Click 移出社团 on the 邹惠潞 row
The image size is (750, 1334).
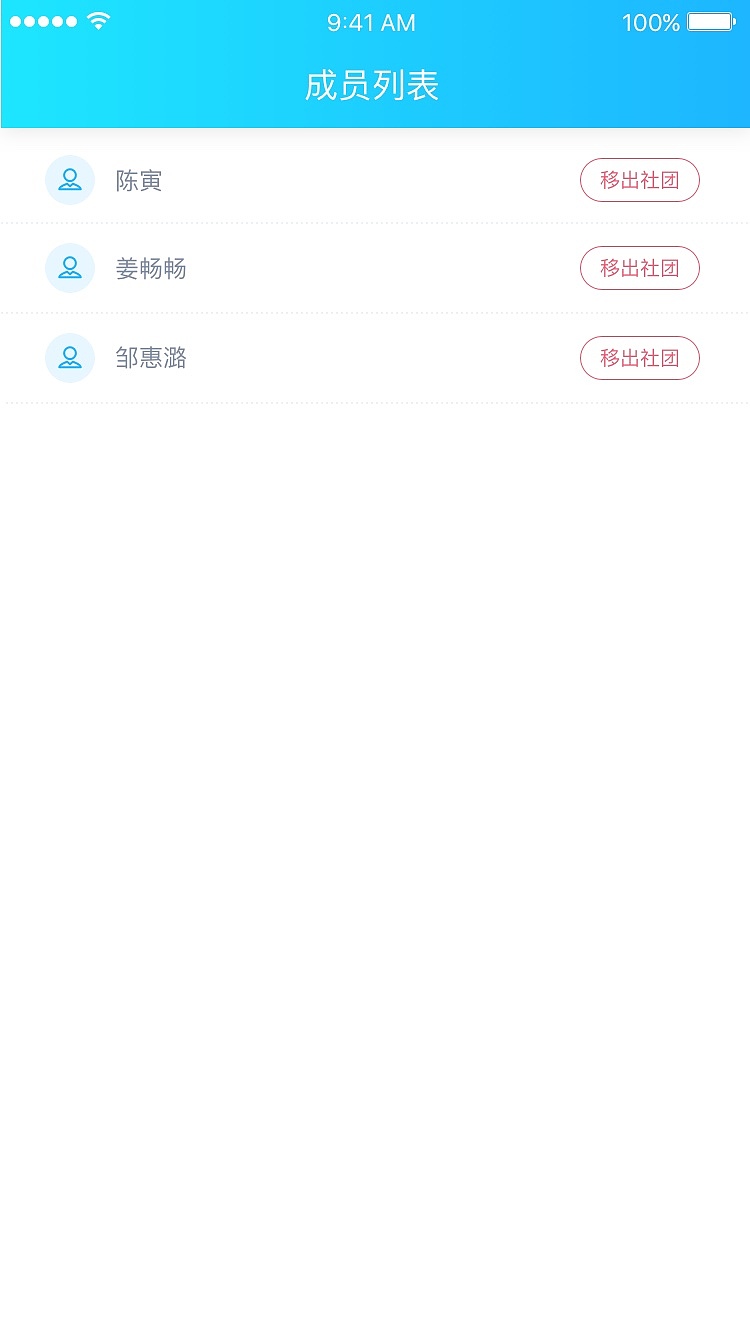(x=640, y=357)
